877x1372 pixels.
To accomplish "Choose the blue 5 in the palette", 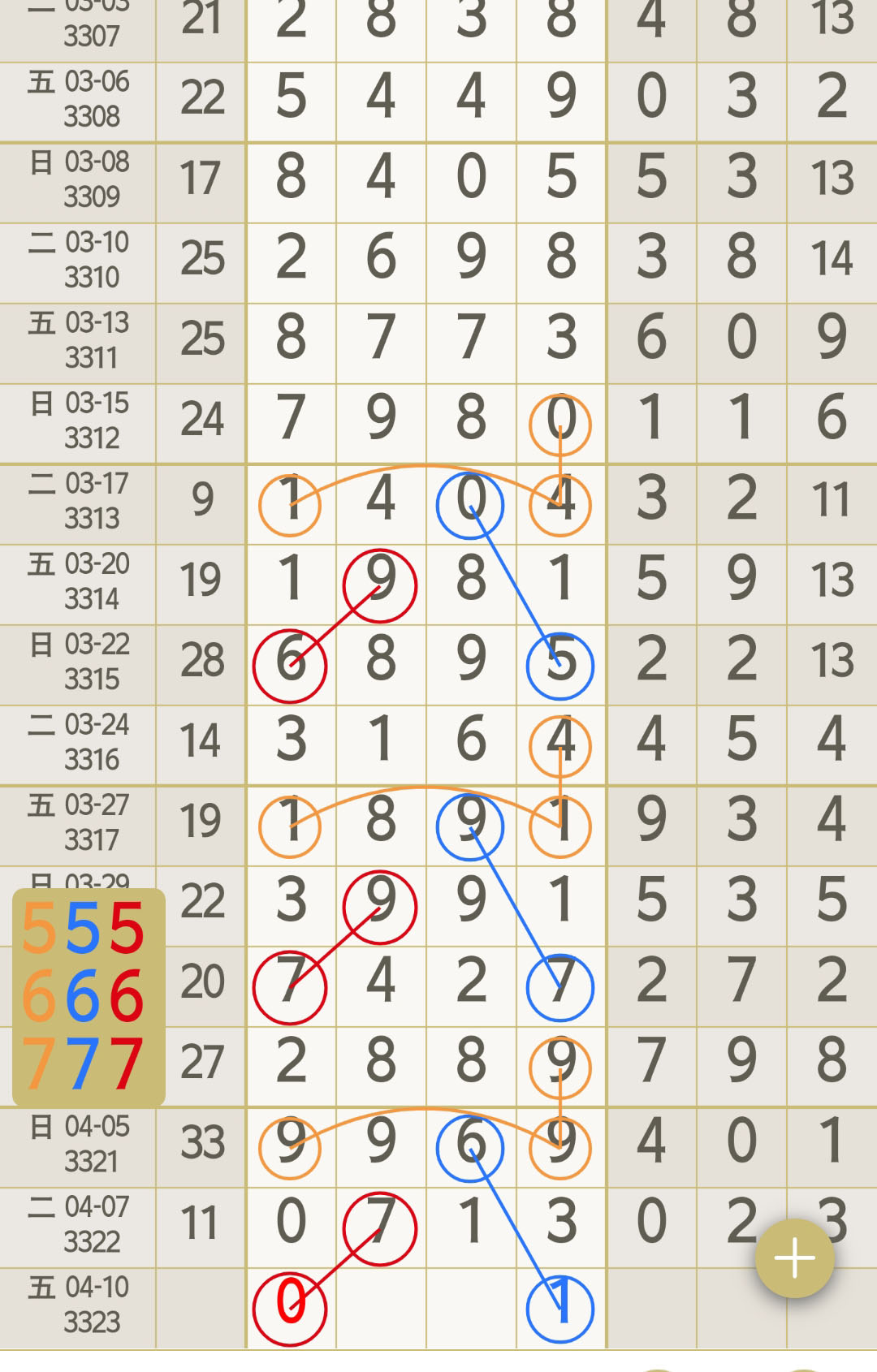I will click(x=82, y=929).
